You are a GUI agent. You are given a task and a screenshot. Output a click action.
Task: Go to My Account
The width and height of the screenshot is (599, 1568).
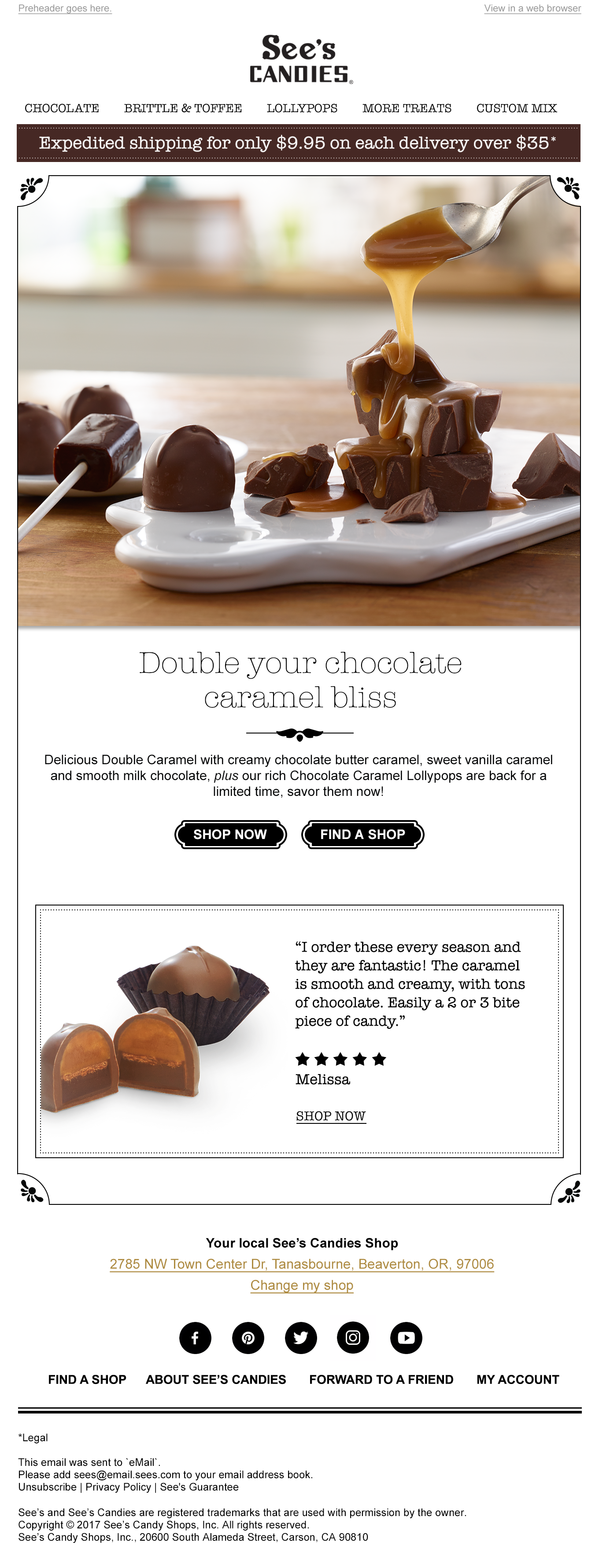pos(518,1379)
